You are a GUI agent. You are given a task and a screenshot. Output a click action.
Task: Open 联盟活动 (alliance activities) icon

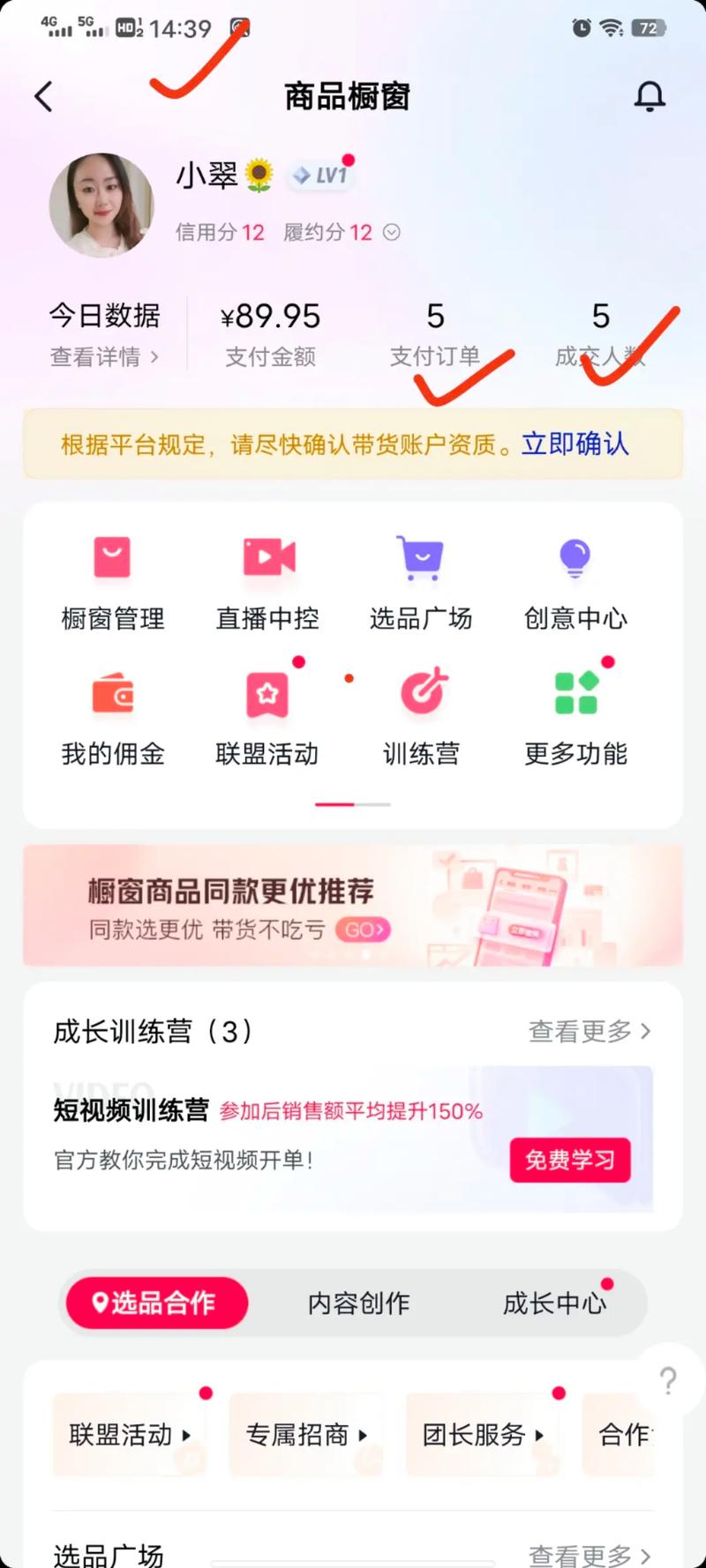267,694
